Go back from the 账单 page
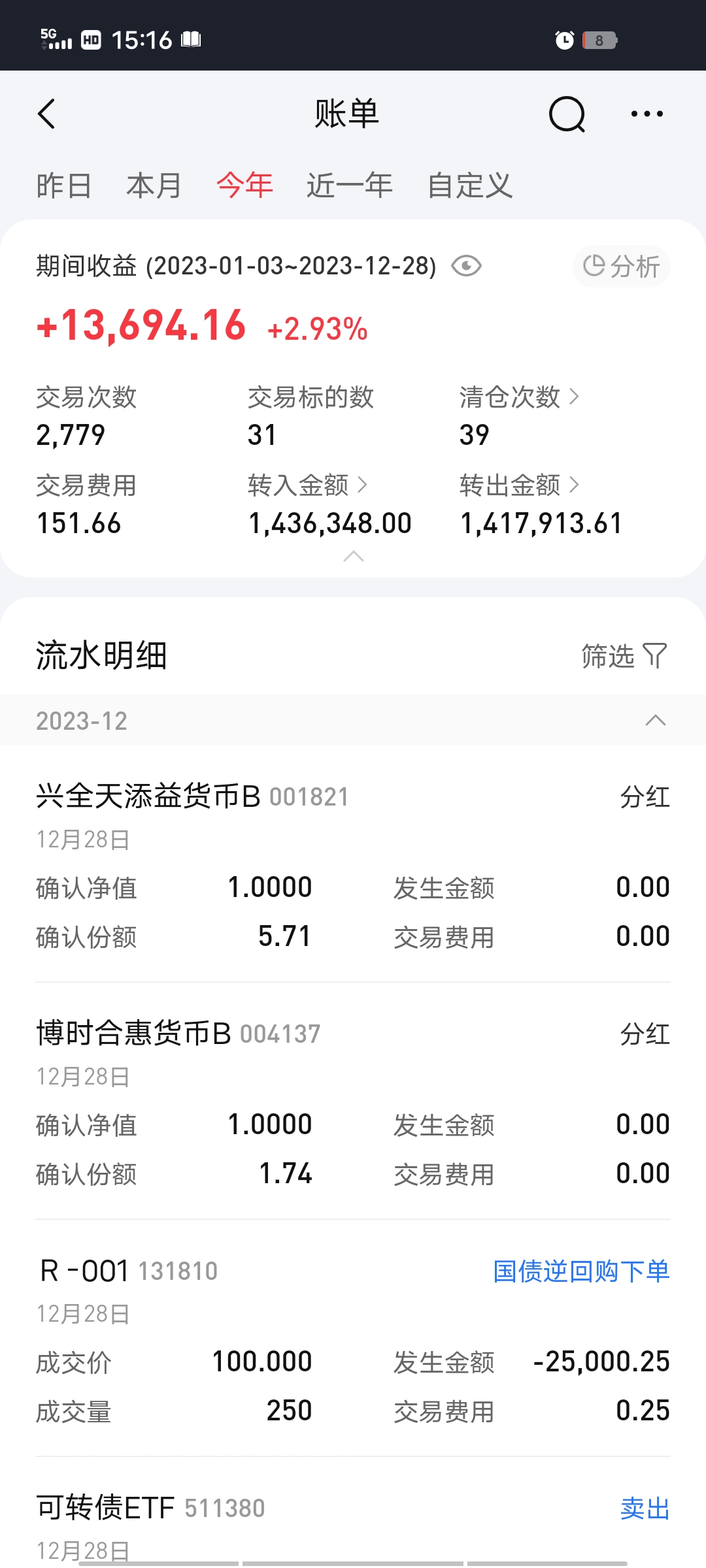Screen dimensions: 706x1568 coord(47,114)
